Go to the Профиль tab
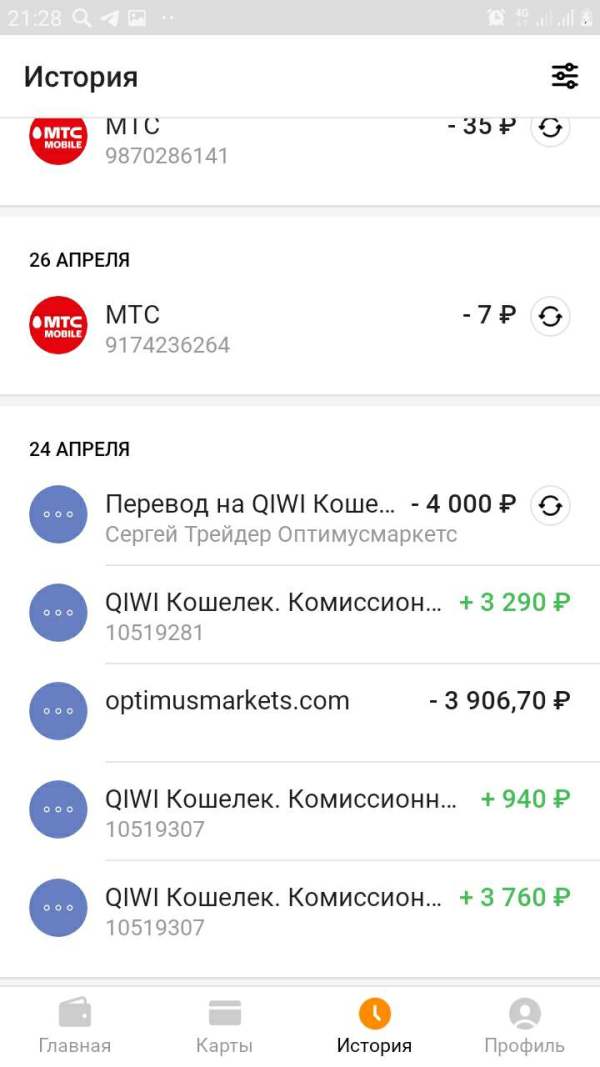The height and width of the screenshot is (1067, 600). pyautogui.click(x=524, y=1026)
